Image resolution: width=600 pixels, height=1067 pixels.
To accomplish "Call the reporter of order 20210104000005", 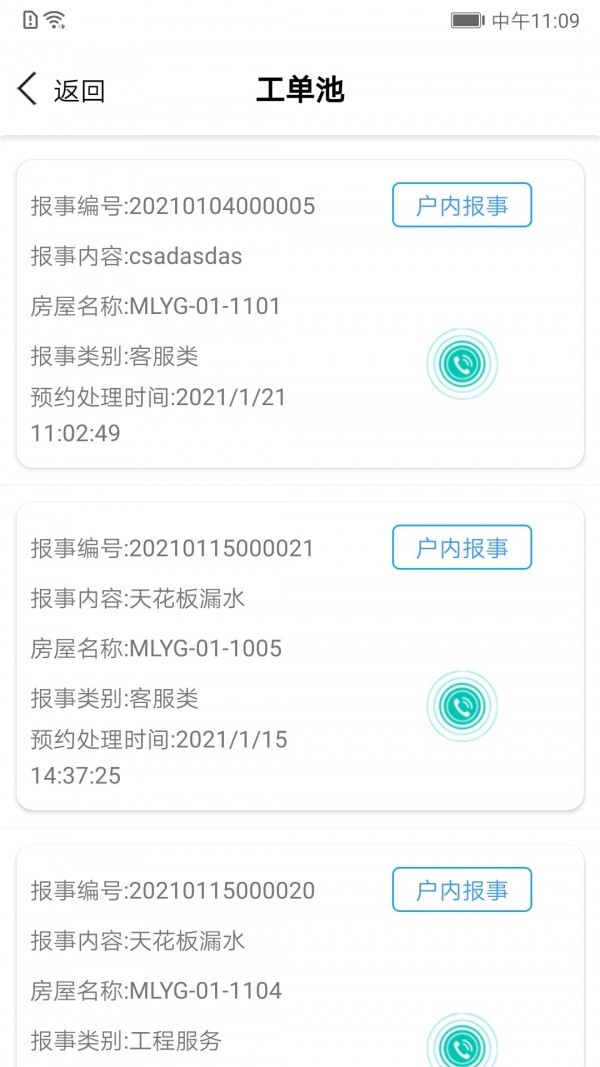I will (461, 365).
